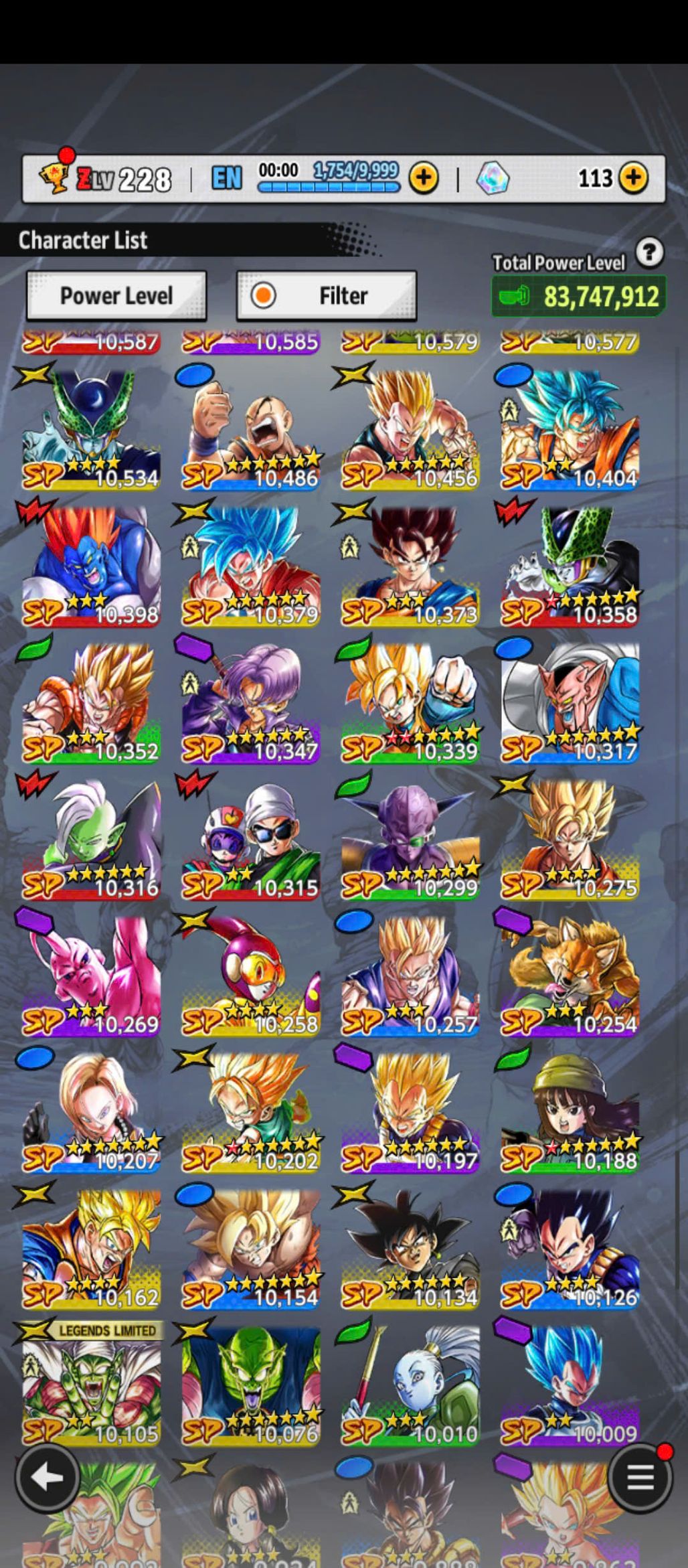688x1568 pixels.
Task: Open the character card showing 10,254
Action: tap(570, 976)
